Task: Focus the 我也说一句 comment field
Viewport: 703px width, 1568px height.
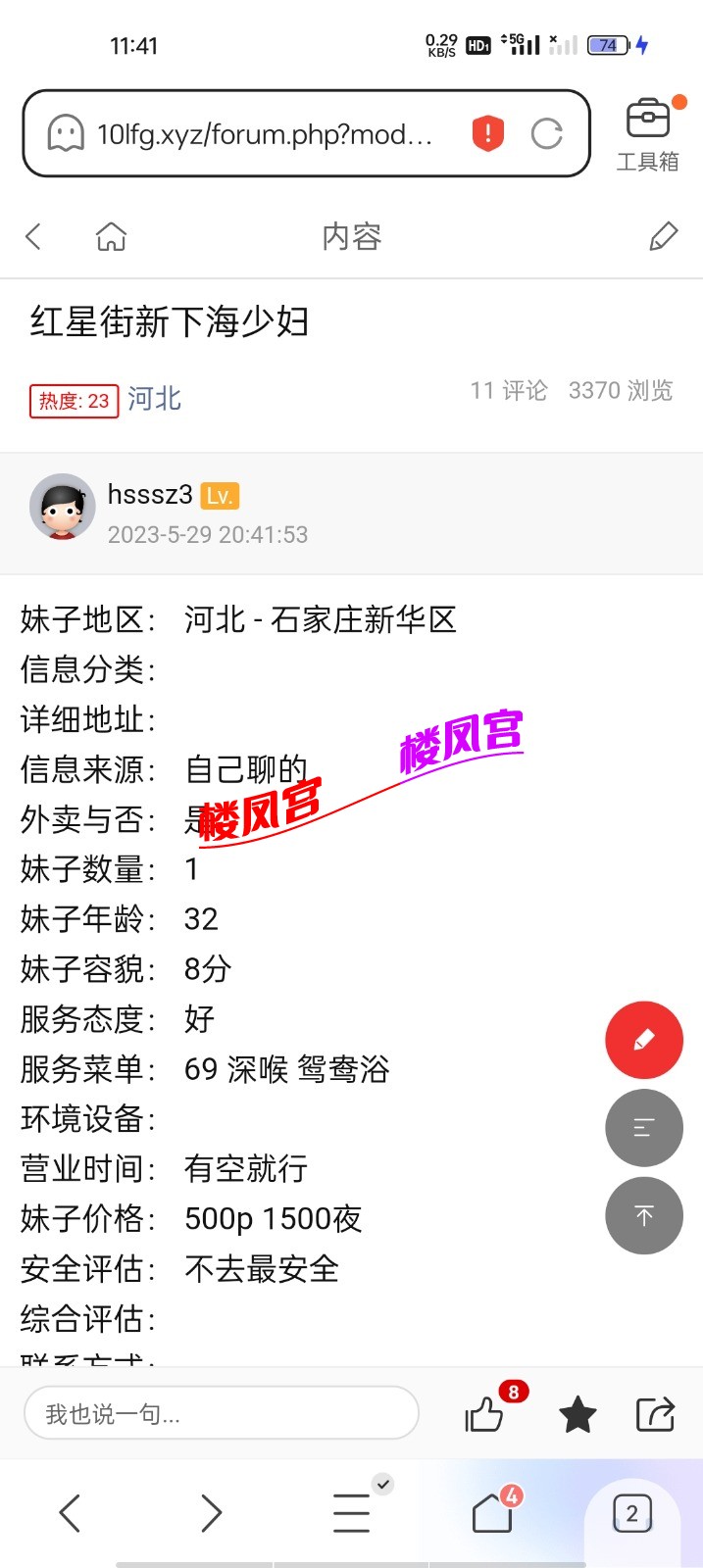Action: [222, 1413]
